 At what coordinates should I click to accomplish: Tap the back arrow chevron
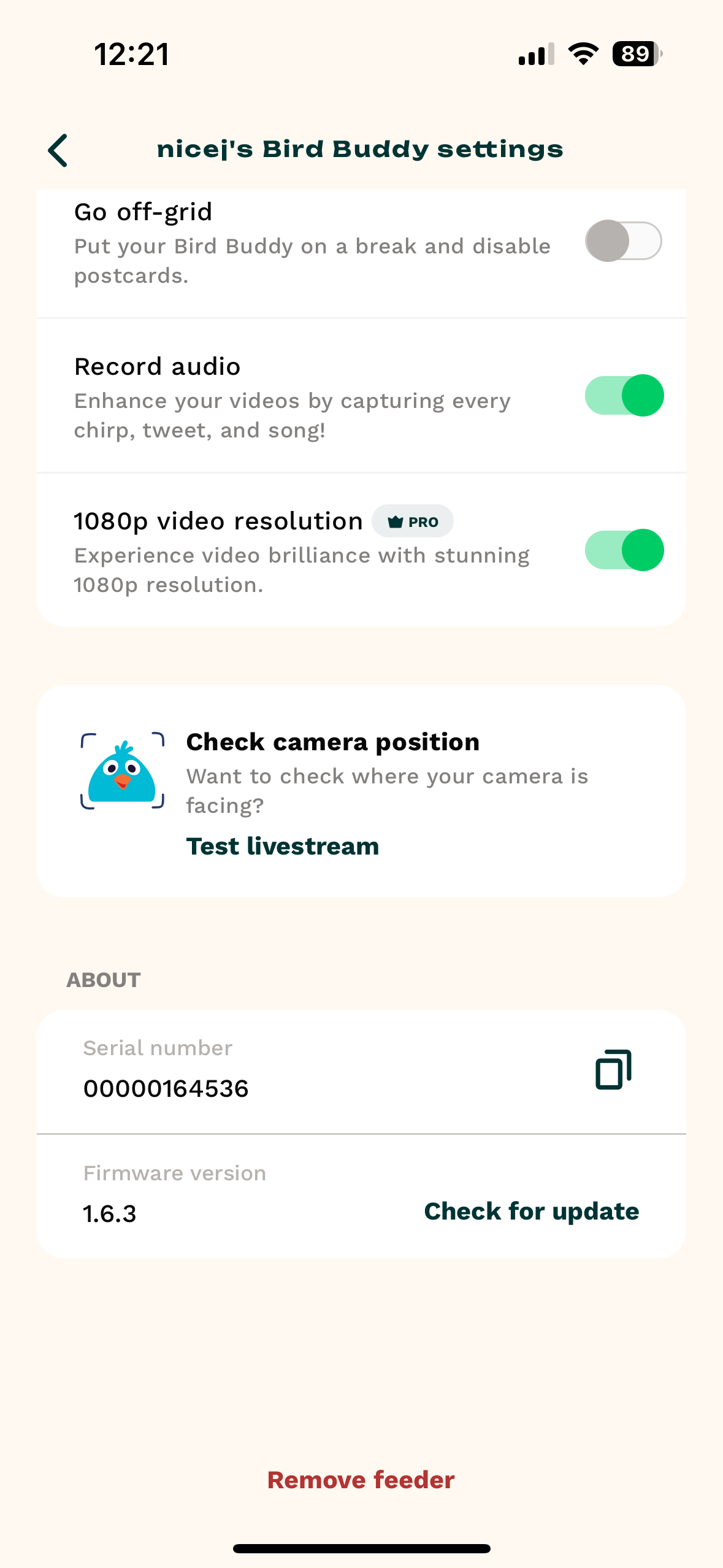click(x=58, y=149)
